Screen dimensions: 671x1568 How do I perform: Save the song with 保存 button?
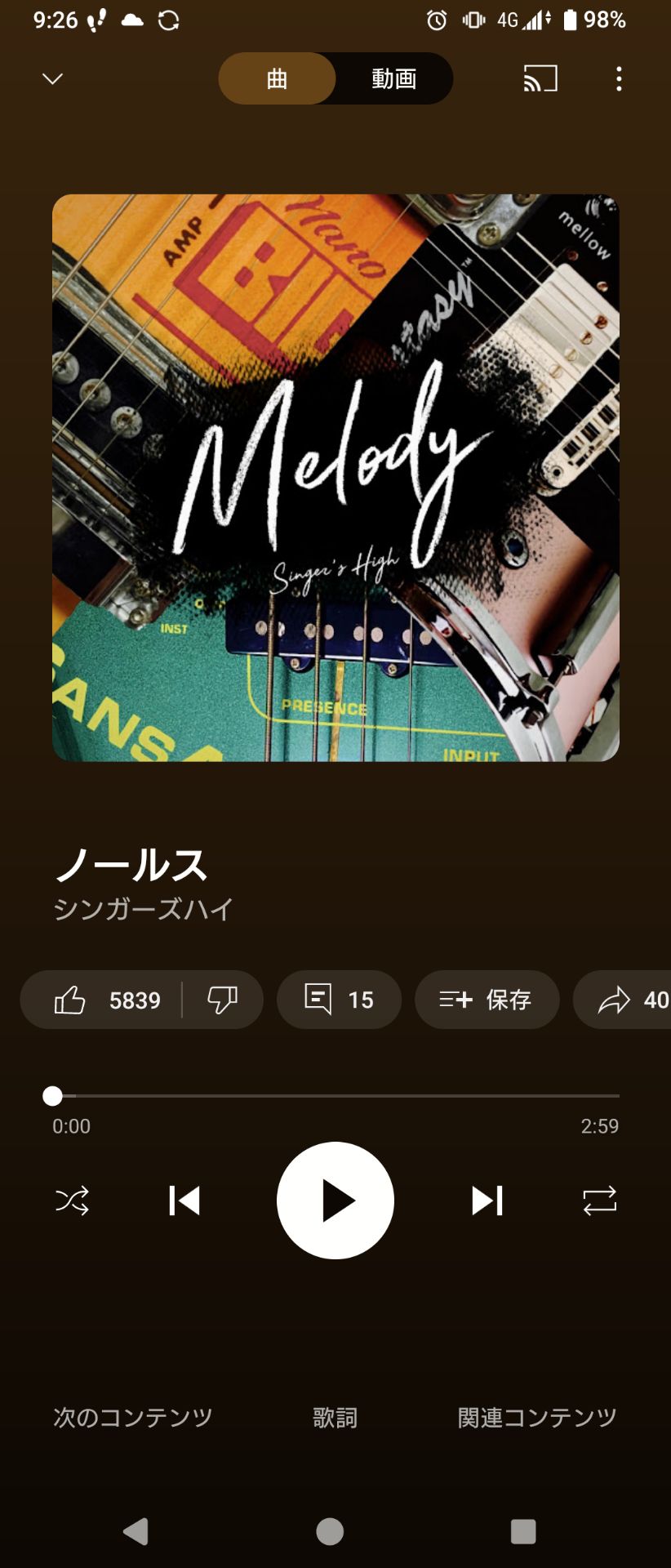(x=487, y=1000)
